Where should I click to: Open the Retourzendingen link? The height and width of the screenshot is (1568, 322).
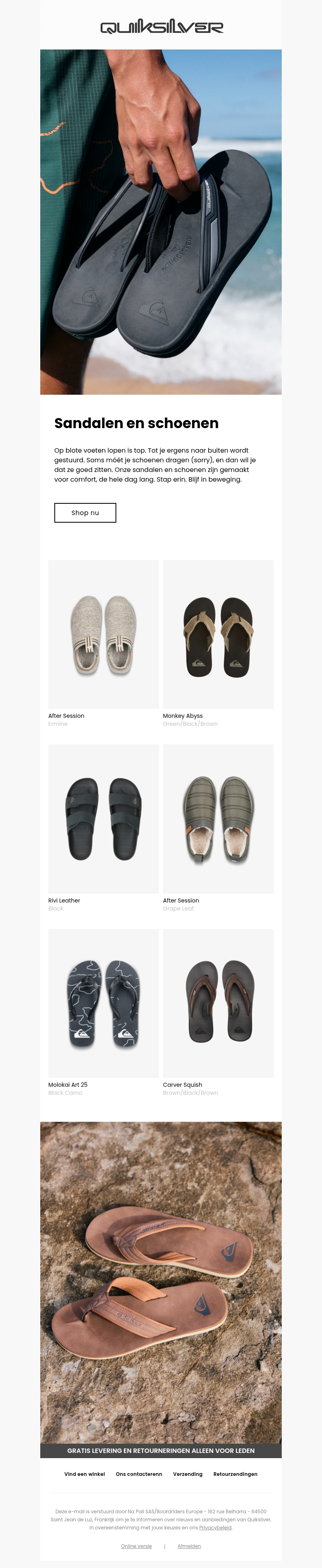[x=235, y=1474]
